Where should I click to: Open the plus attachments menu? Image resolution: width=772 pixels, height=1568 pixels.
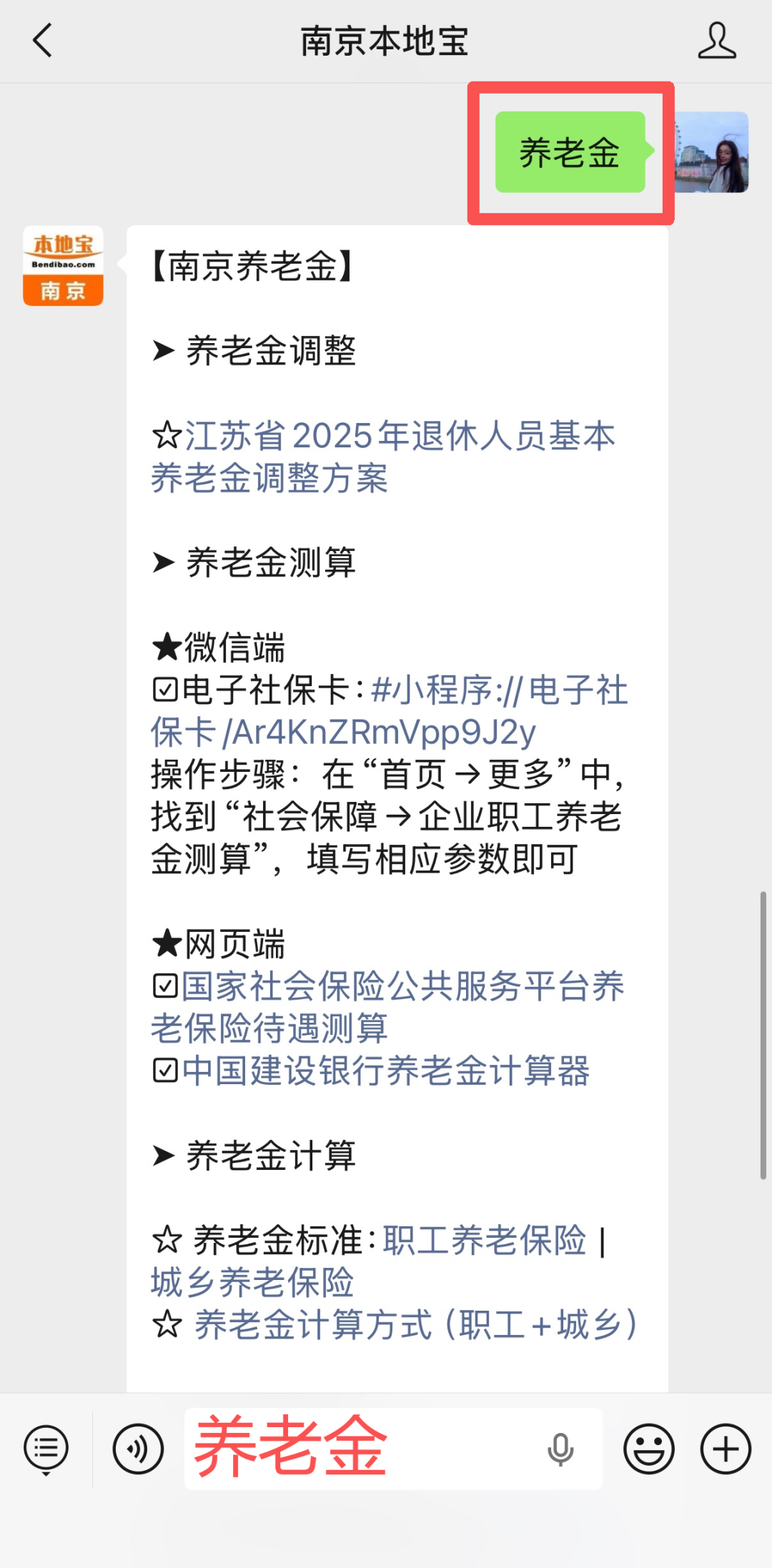pos(726,1449)
